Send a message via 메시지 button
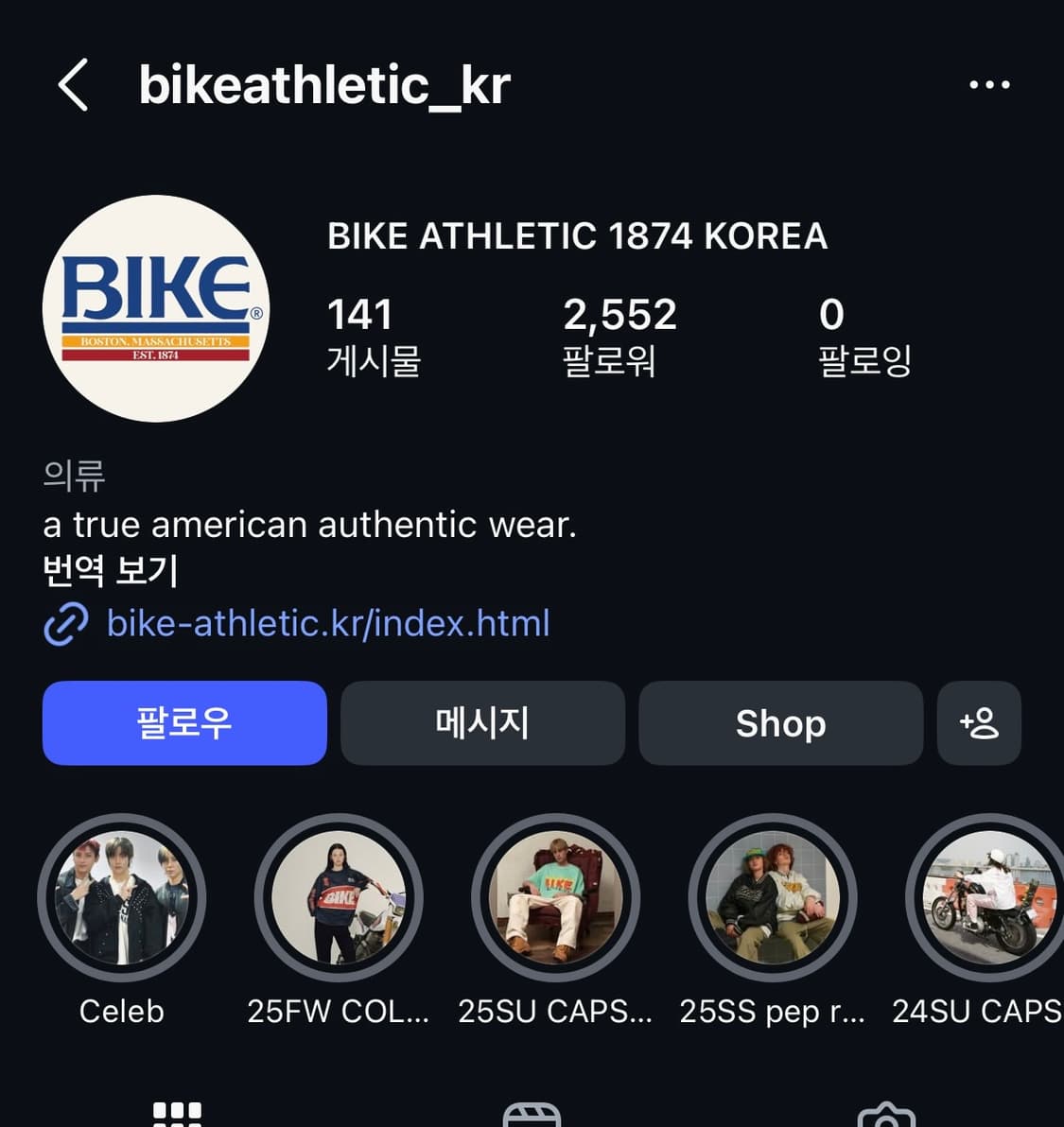Viewport: 1064px width, 1127px height. click(482, 723)
